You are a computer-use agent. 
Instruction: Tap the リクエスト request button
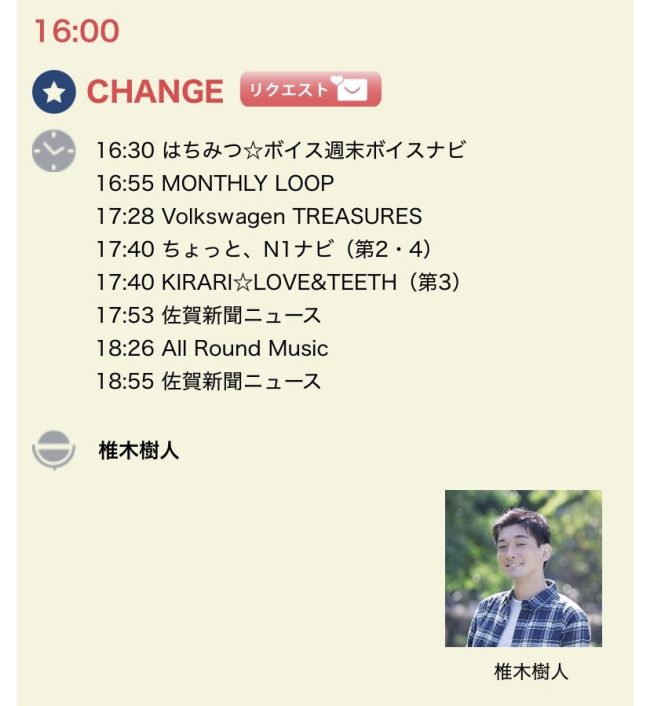[x=310, y=90]
